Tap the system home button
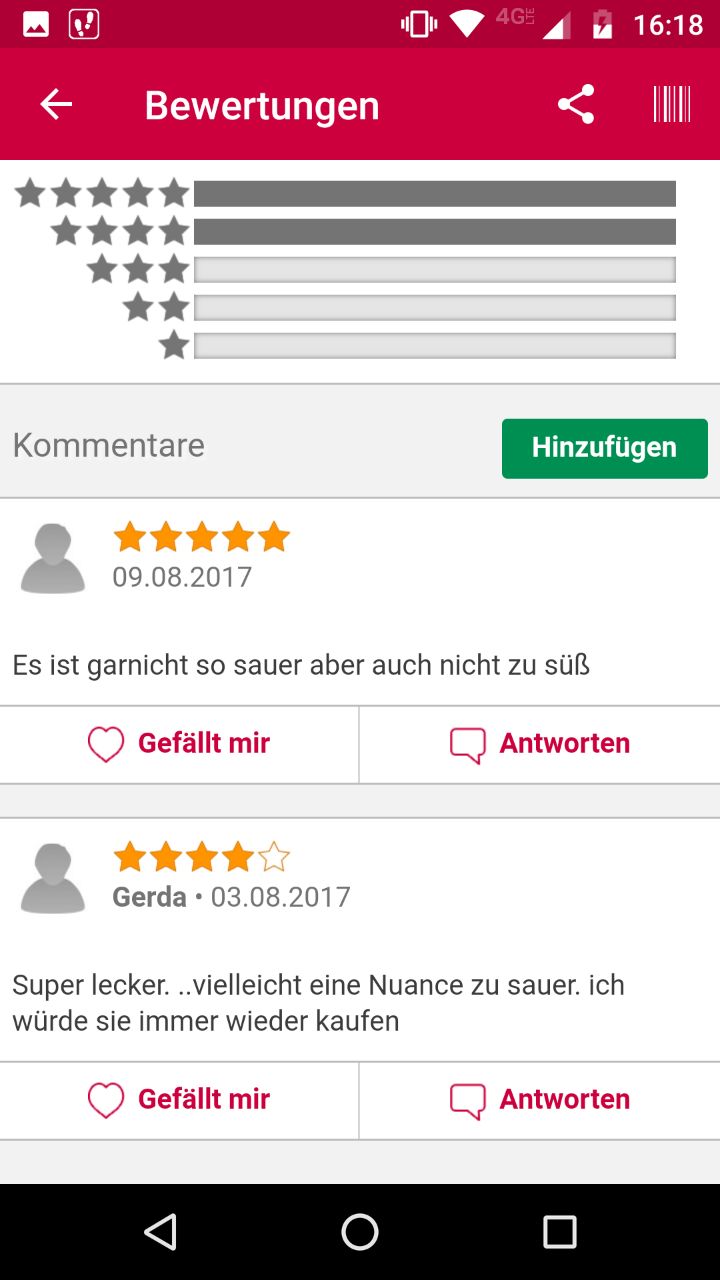The width and height of the screenshot is (720, 1280). click(360, 1232)
